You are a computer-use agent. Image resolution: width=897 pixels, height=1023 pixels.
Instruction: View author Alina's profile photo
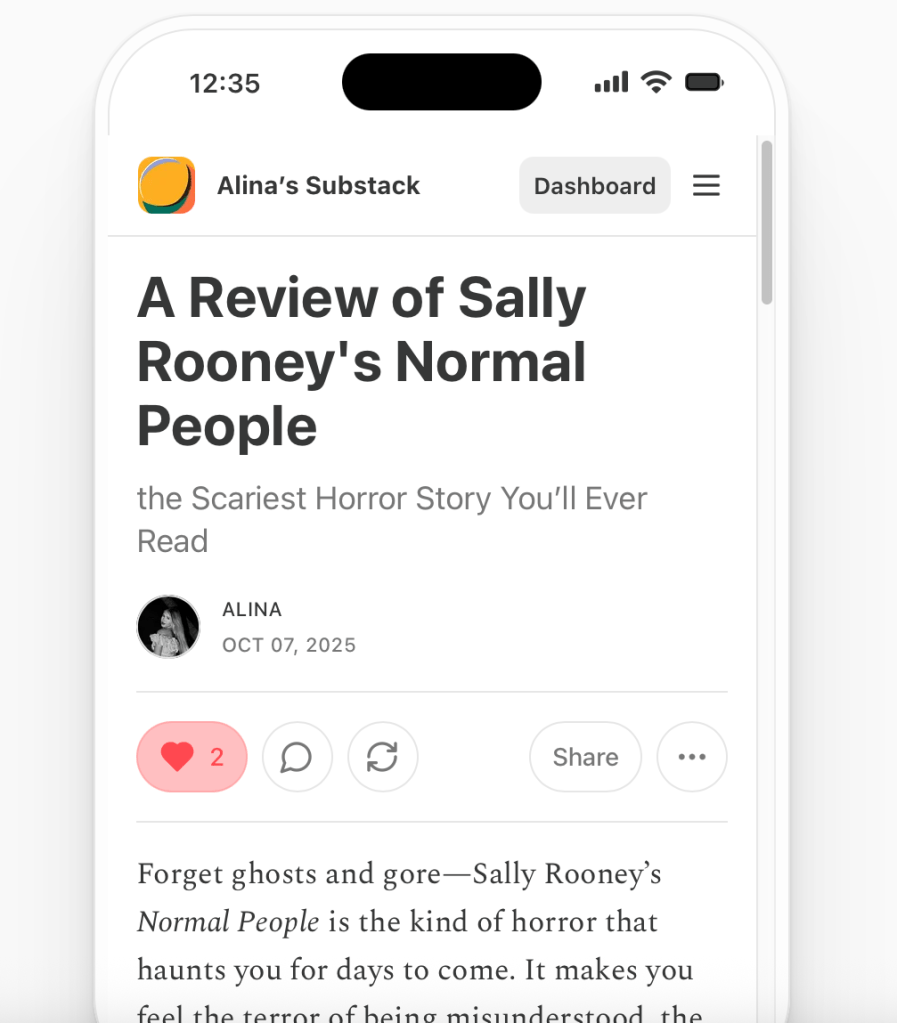(168, 627)
